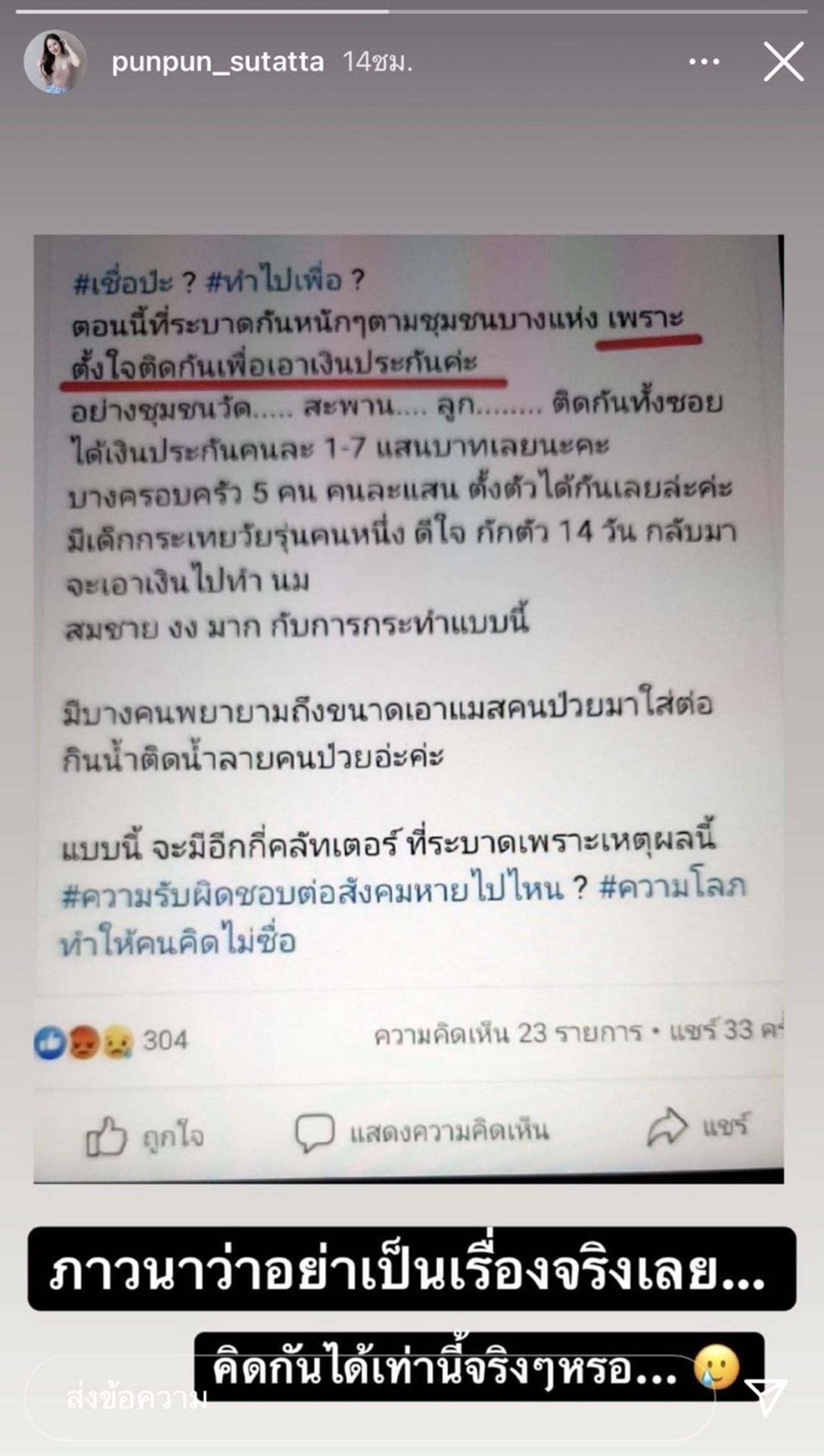Close the story viewer

[x=783, y=62]
